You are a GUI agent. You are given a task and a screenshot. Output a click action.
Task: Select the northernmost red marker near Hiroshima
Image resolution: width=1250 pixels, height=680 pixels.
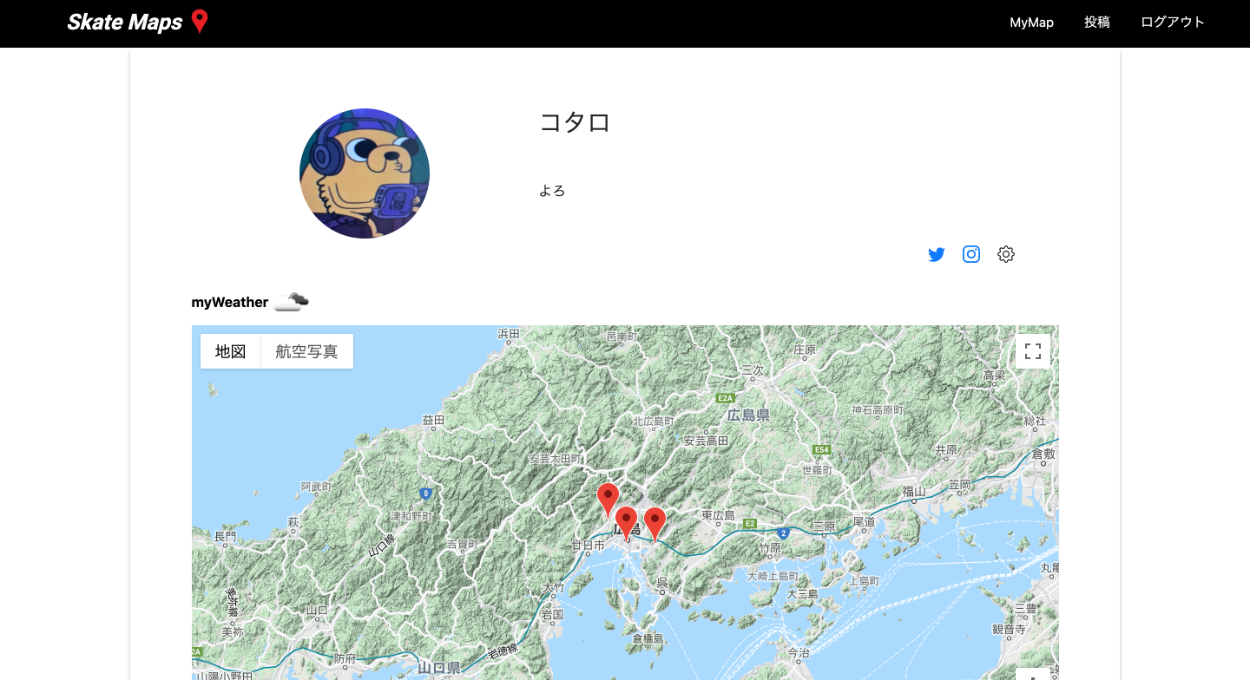[x=608, y=497]
